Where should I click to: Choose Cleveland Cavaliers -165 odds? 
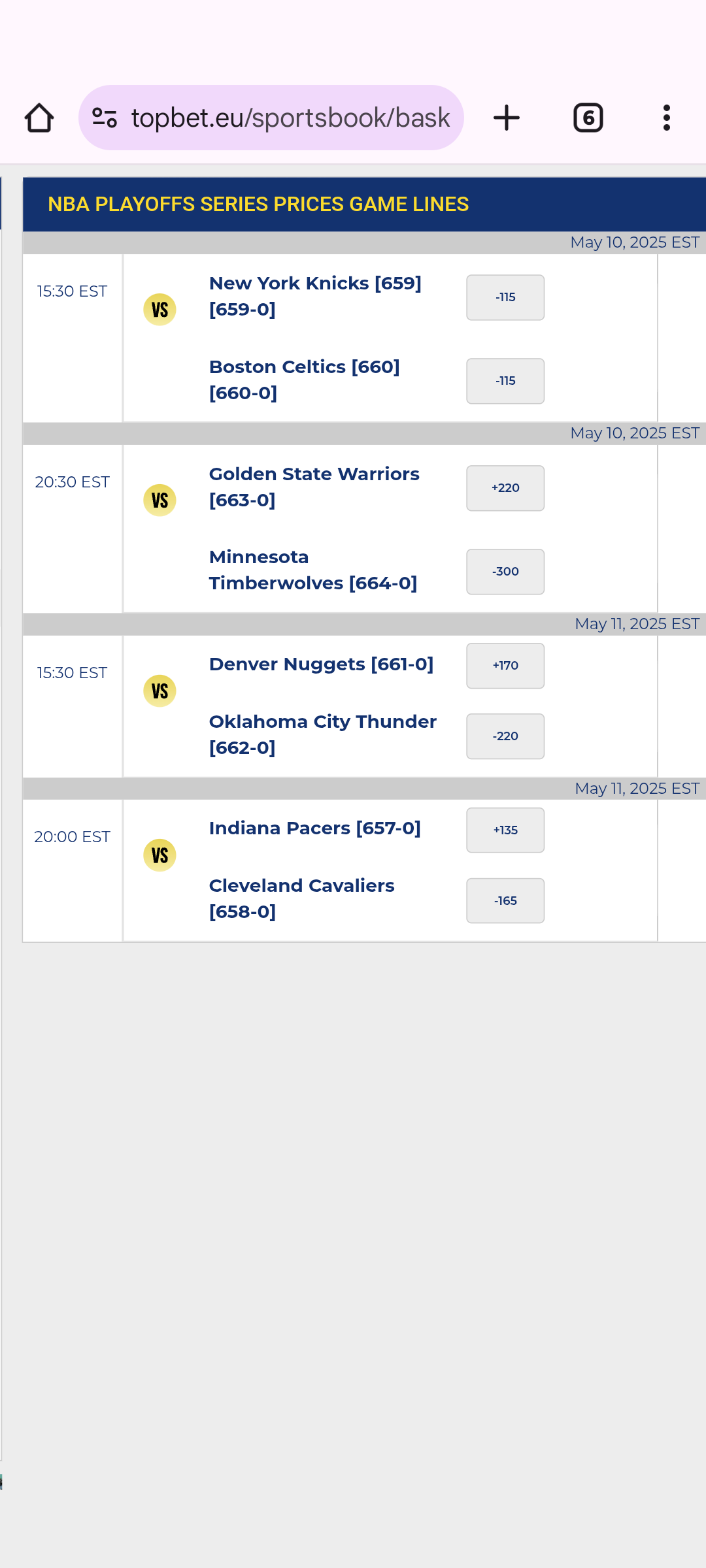[x=505, y=901]
